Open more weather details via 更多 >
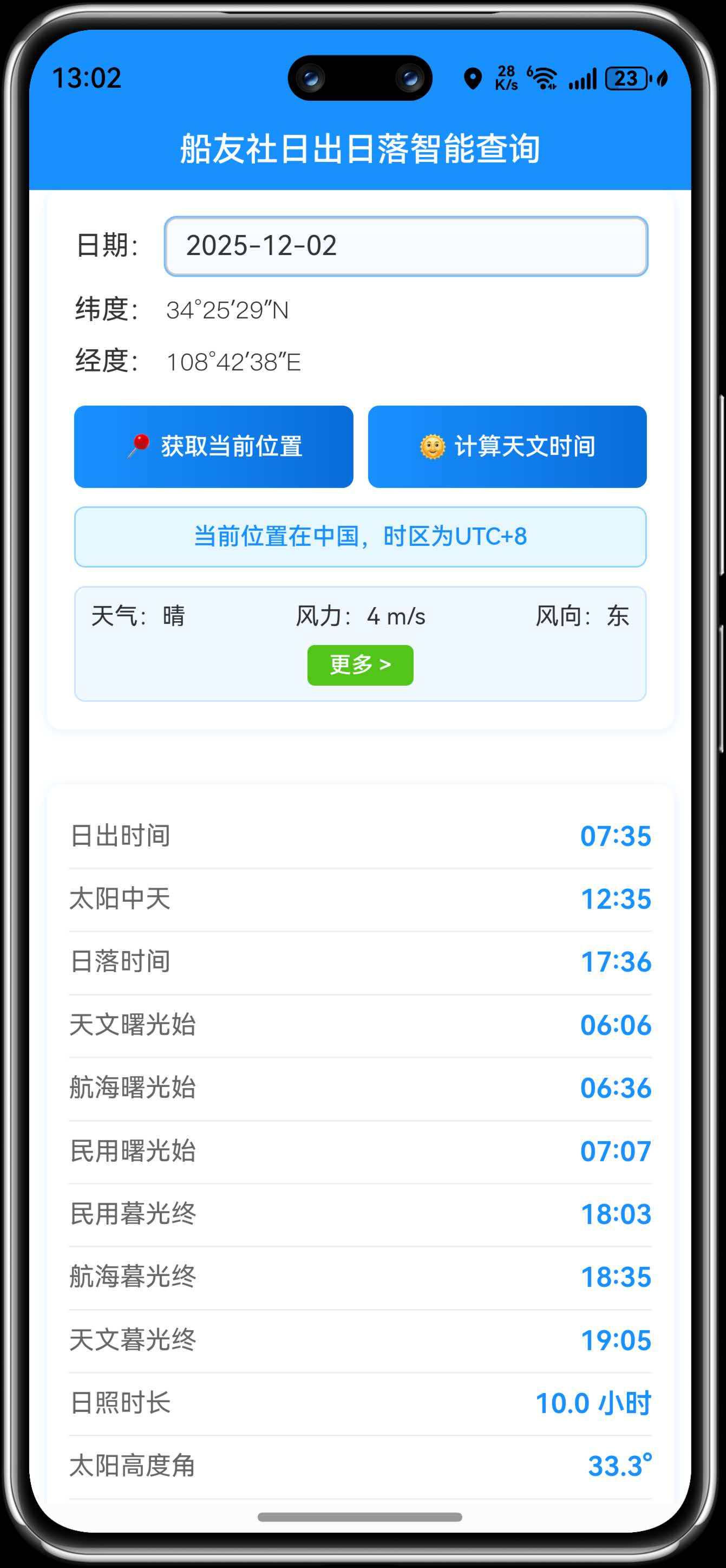 click(360, 665)
